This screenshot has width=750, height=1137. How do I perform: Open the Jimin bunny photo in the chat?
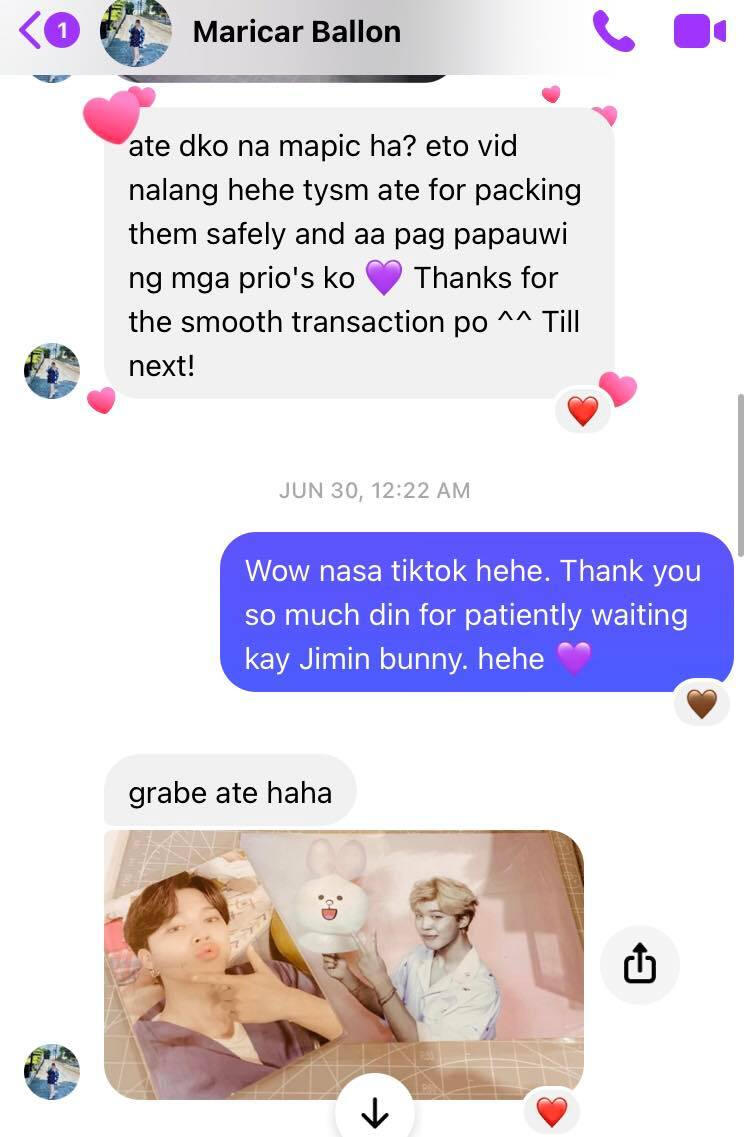pyautogui.click(x=343, y=964)
